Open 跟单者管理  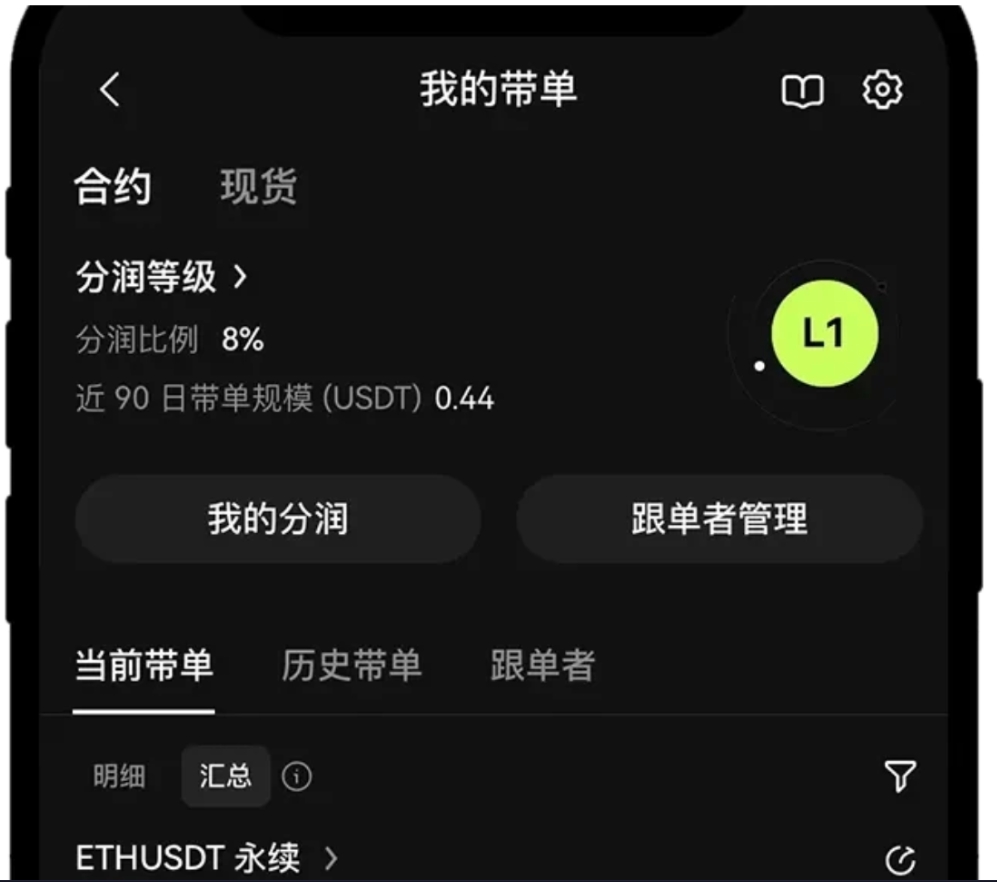tap(719, 519)
